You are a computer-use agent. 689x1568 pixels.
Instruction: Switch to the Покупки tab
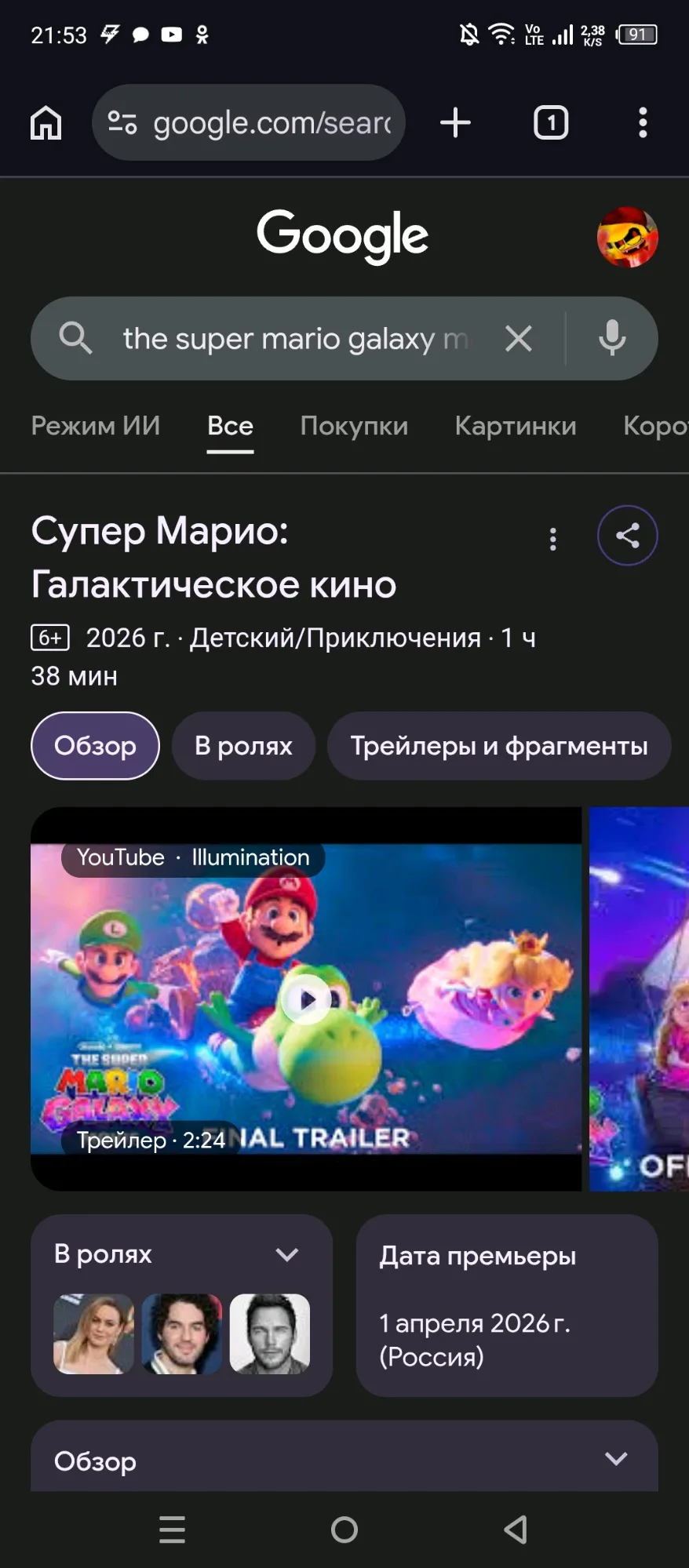pyautogui.click(x=354, y=426)
